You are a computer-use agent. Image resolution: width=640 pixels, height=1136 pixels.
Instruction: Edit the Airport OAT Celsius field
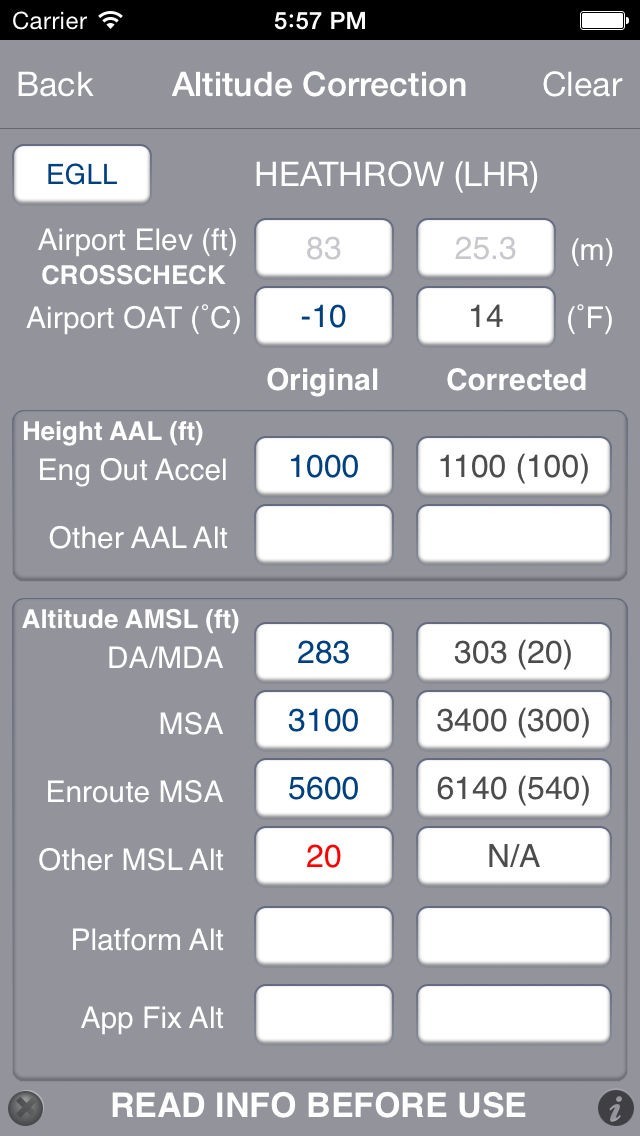click(x=324, y=317)
